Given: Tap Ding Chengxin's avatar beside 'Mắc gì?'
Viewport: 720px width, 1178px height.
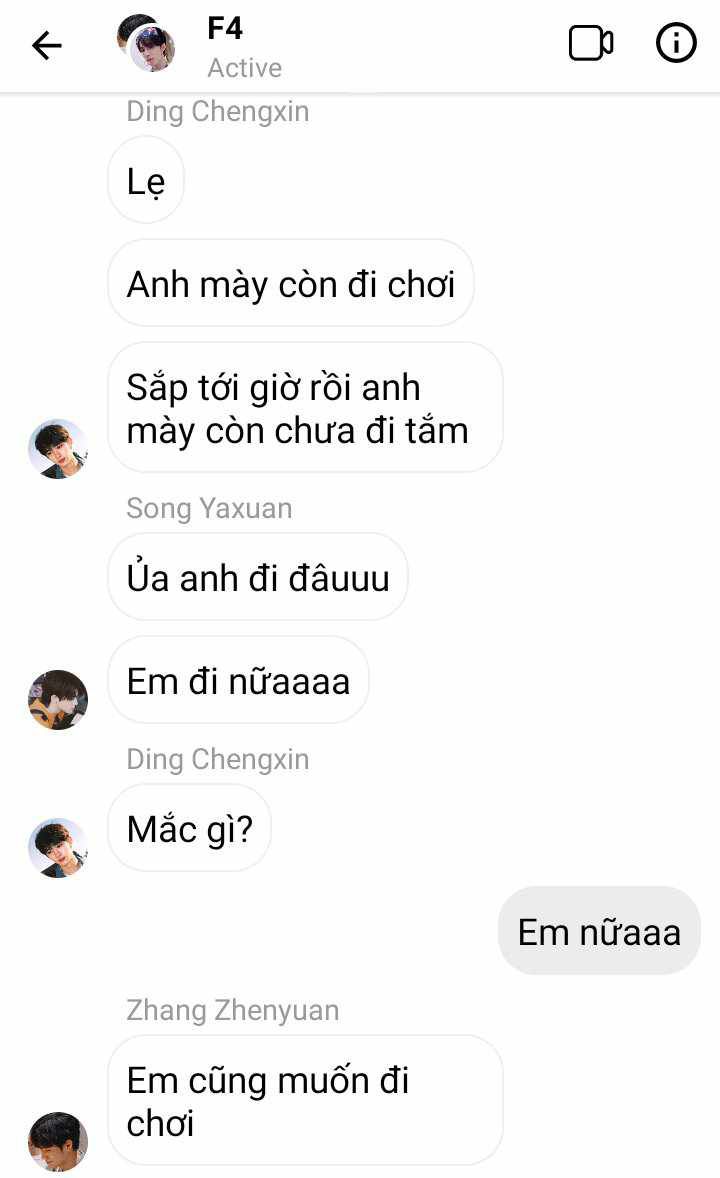Looking at the screenshot, I should tap(58, 847).
